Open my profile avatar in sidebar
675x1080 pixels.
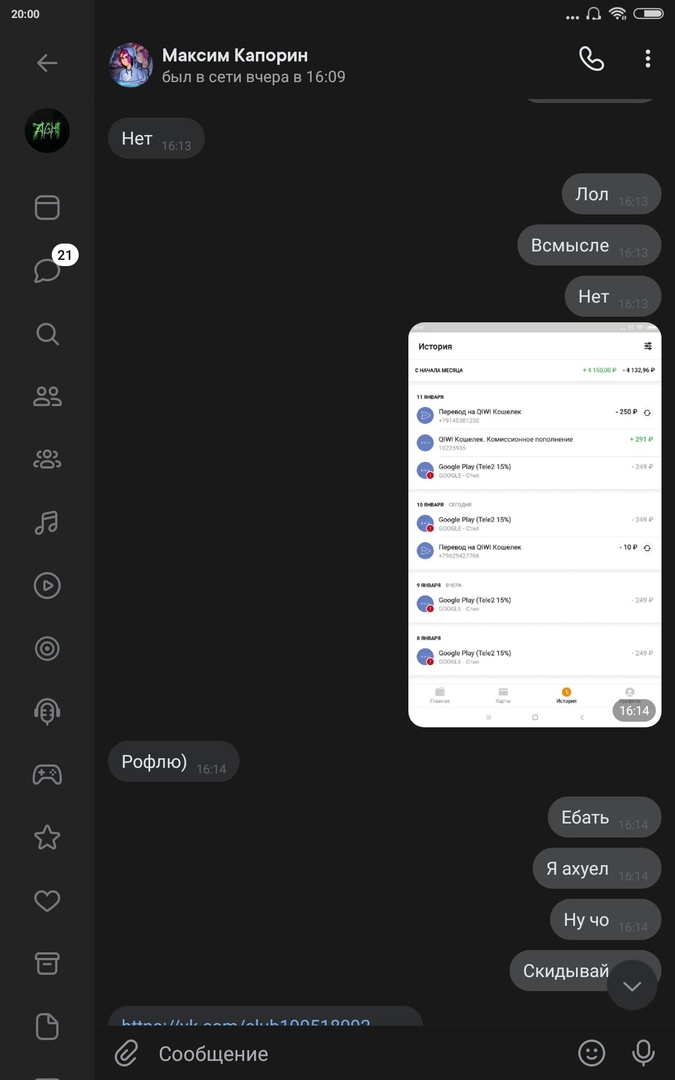(x=47, y=130)
